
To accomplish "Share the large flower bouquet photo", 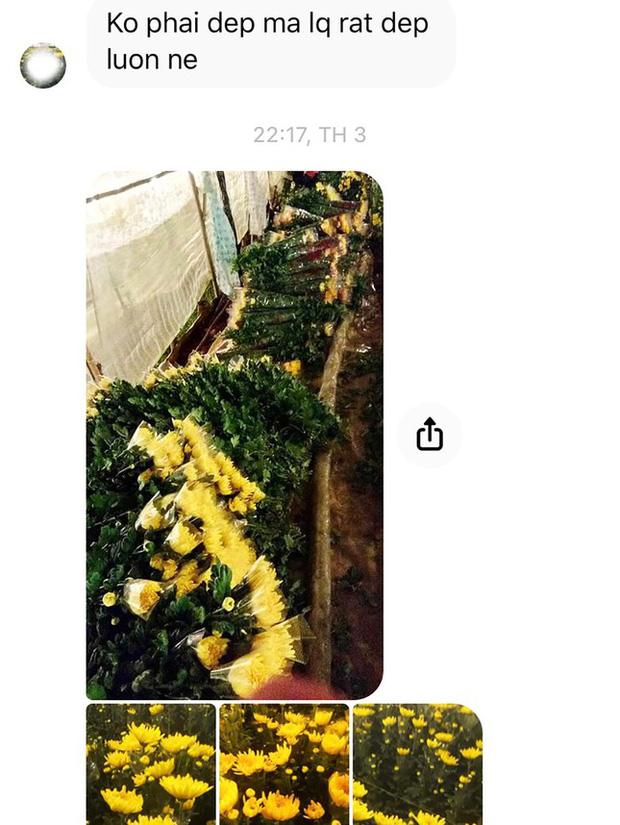I will 429,435.
